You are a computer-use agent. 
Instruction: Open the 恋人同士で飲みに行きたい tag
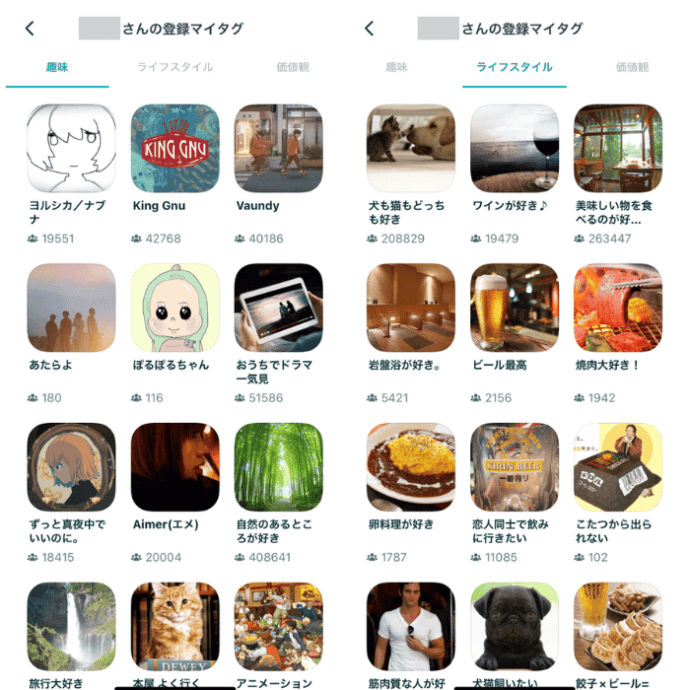coord(515,467)
